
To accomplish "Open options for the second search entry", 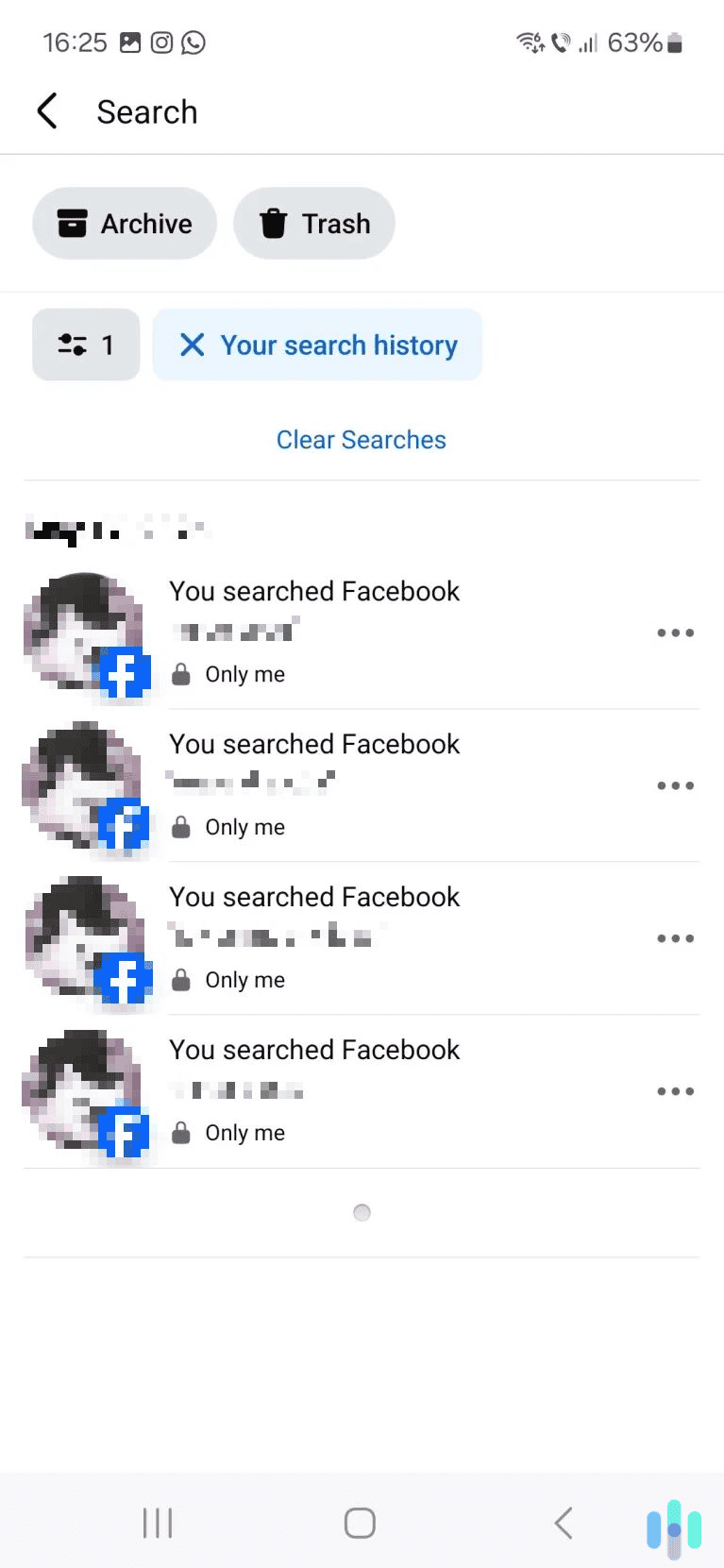I will [x=675, y=785].
